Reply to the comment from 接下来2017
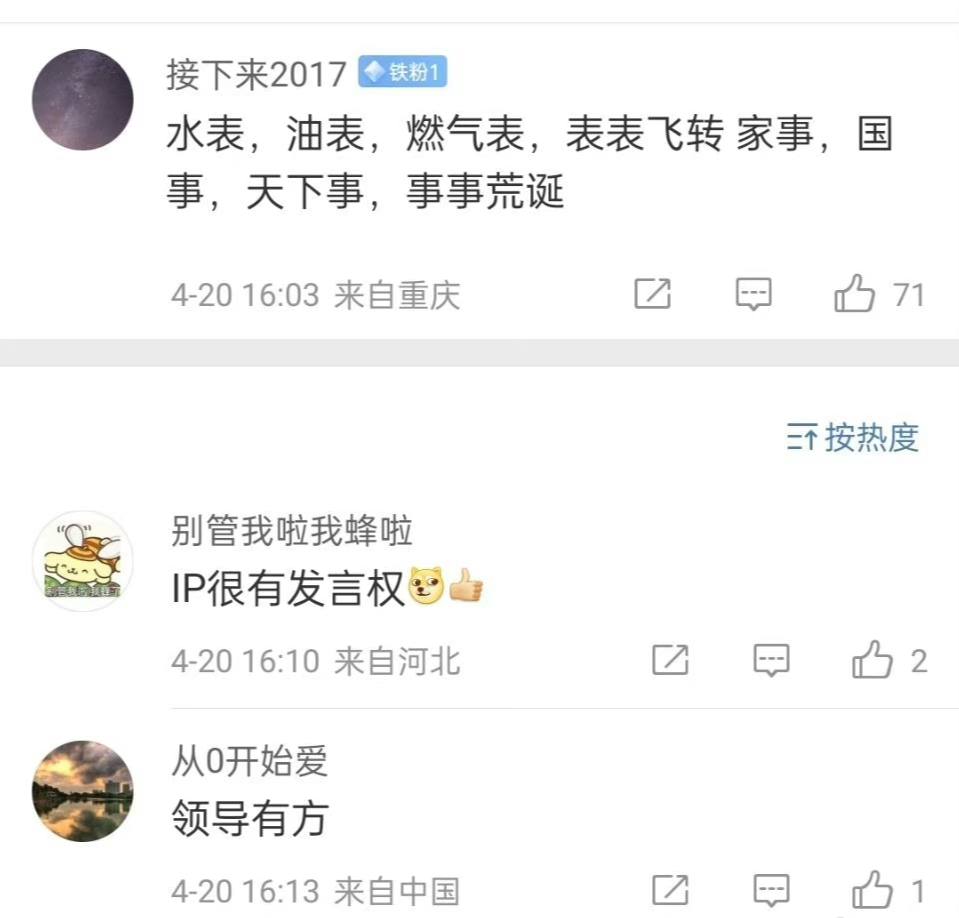This screenshot has width=959, height=918. 754,294
